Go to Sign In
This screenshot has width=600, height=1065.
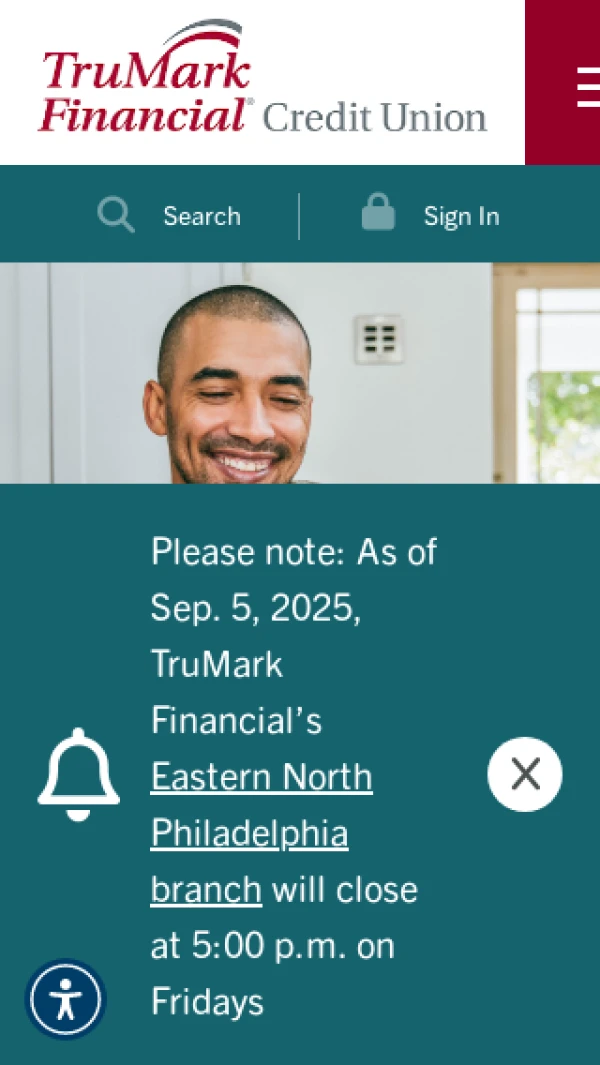tap(431, 216)
